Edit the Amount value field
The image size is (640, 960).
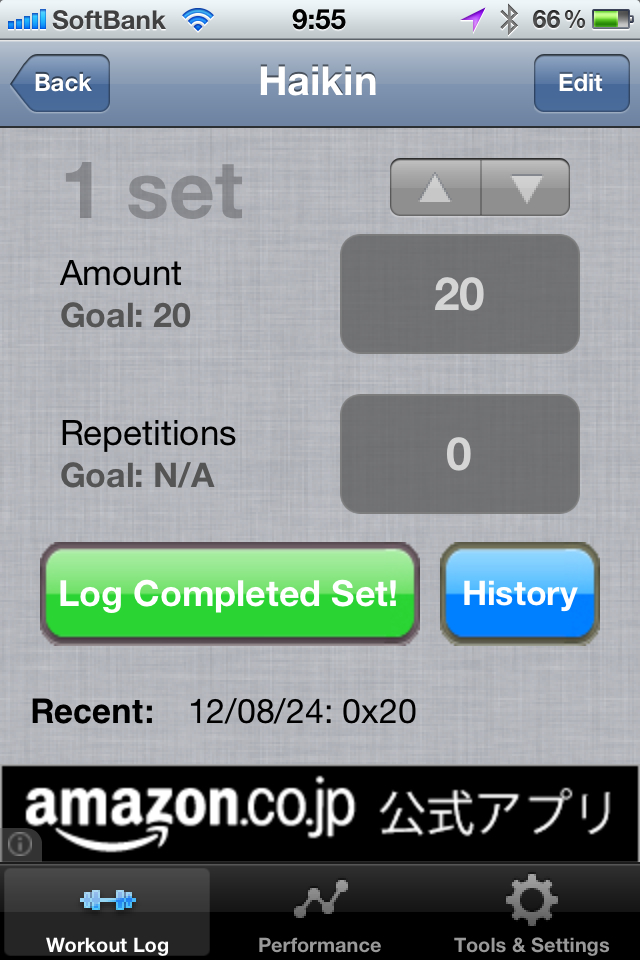point(459,294)
